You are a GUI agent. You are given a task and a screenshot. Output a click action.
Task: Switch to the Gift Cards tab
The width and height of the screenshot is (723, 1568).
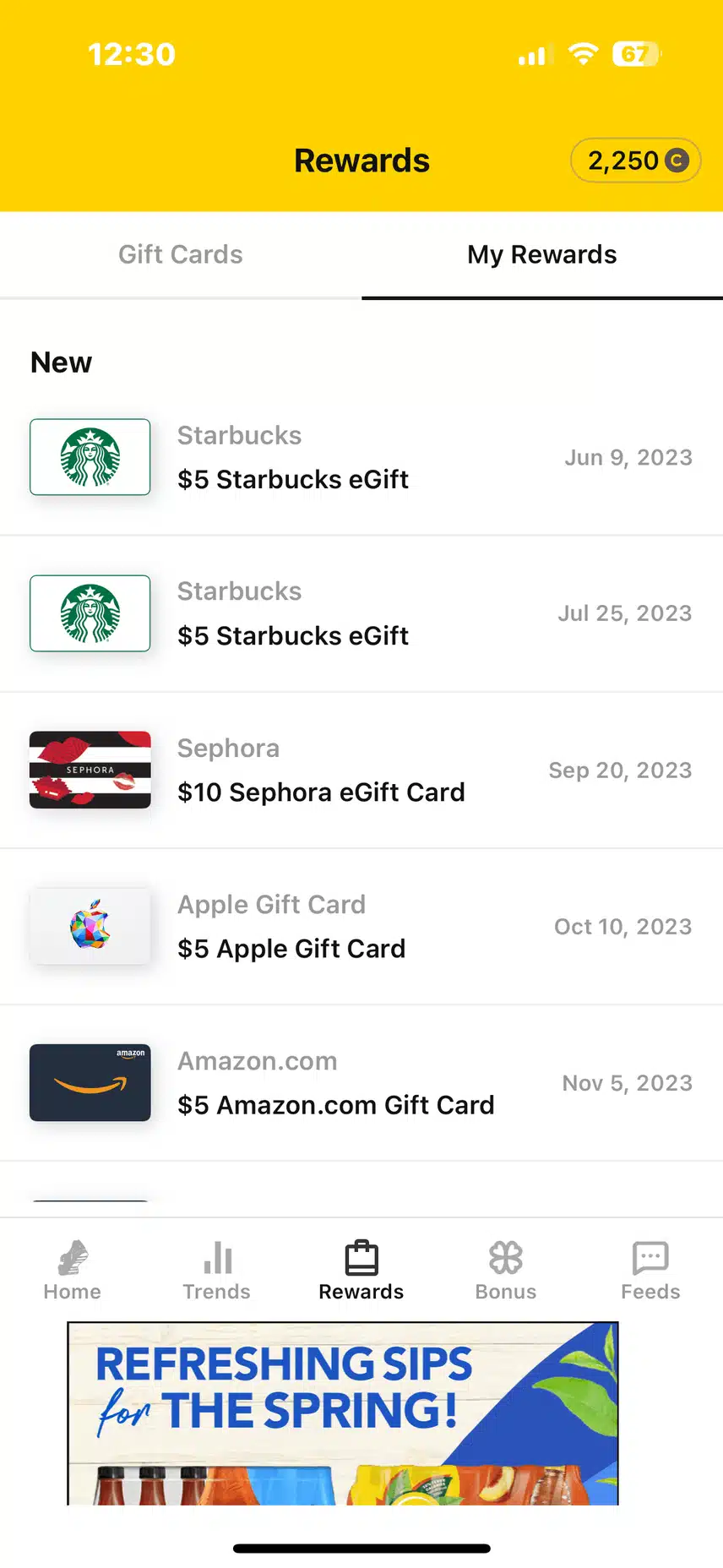click(180, 255)
